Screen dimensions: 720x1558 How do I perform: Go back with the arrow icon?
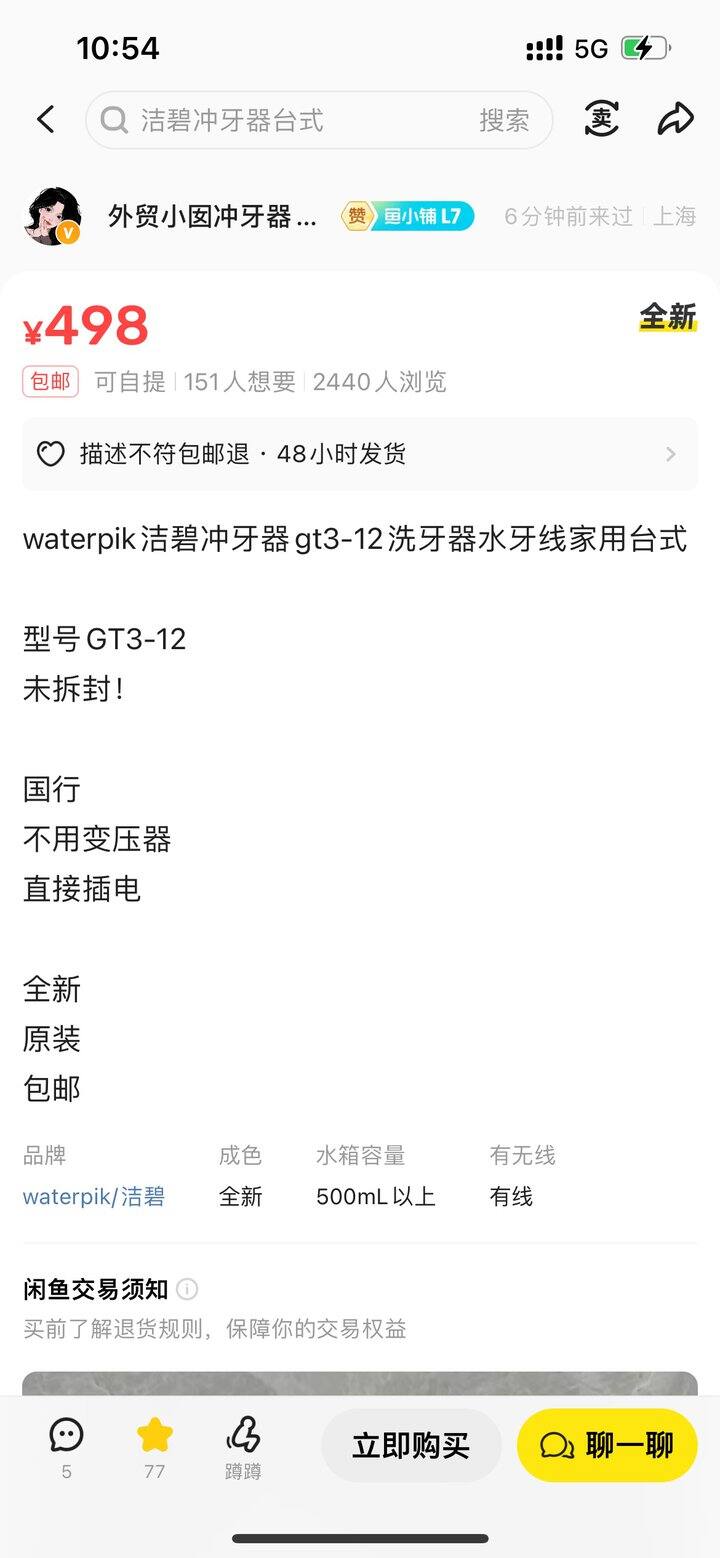click(x=46, y=120)
